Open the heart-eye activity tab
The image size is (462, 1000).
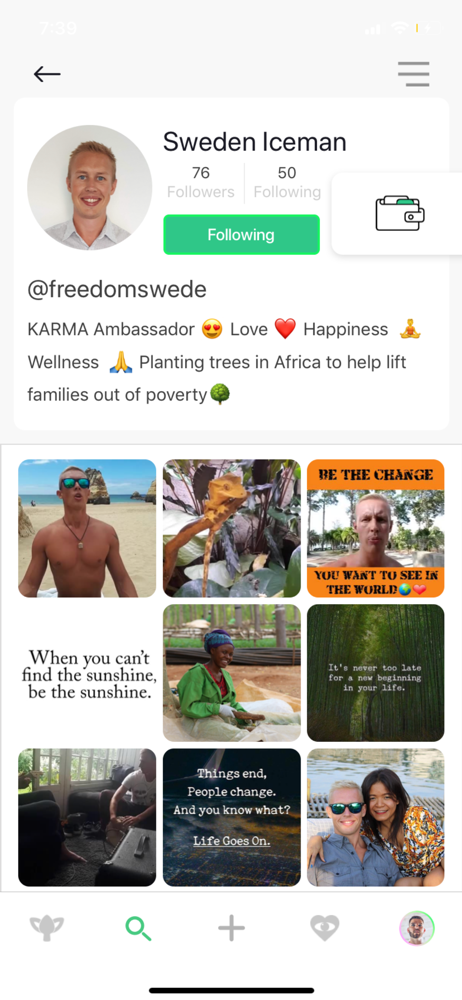[325, 928]
